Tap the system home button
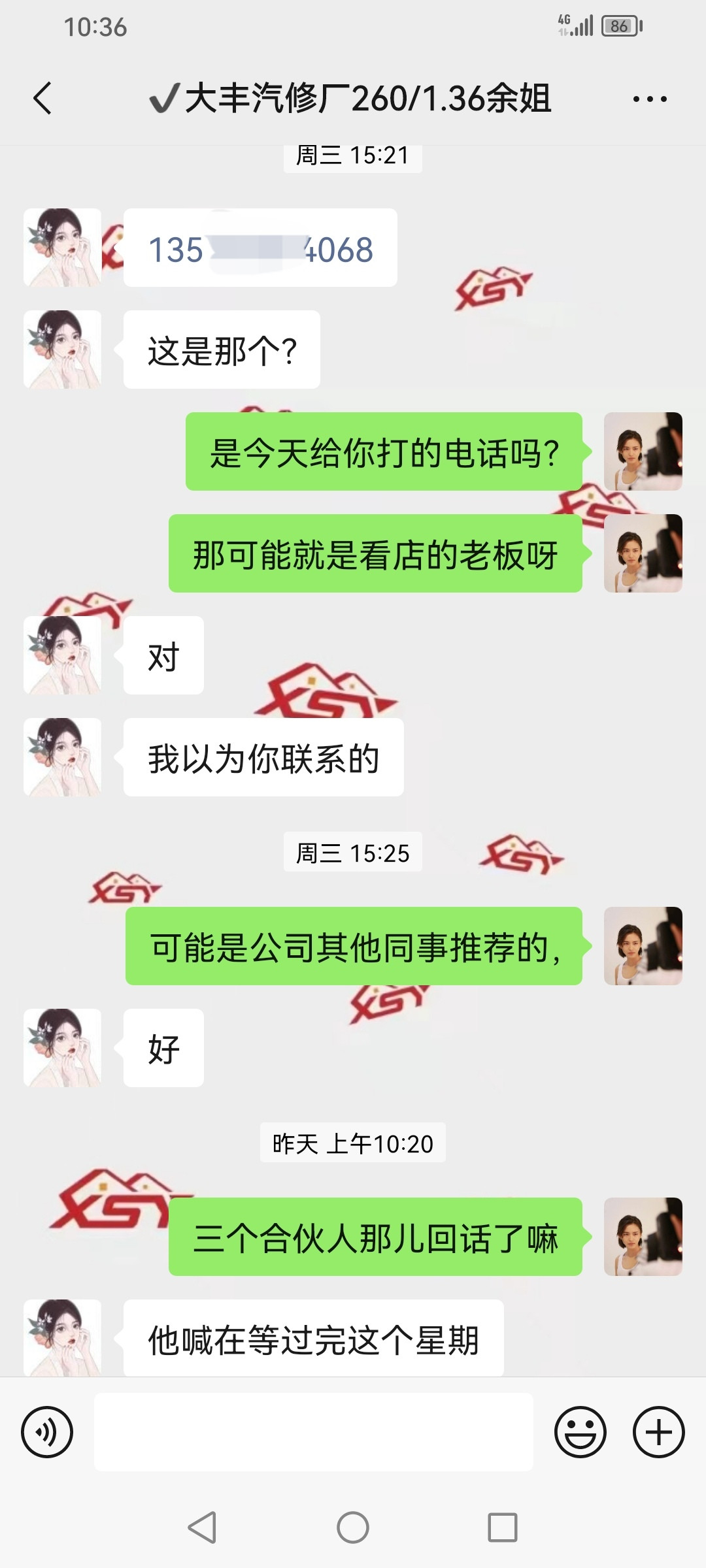Screen dimensions: 706x1568 pyautogui.click(x=353, y=1527)
